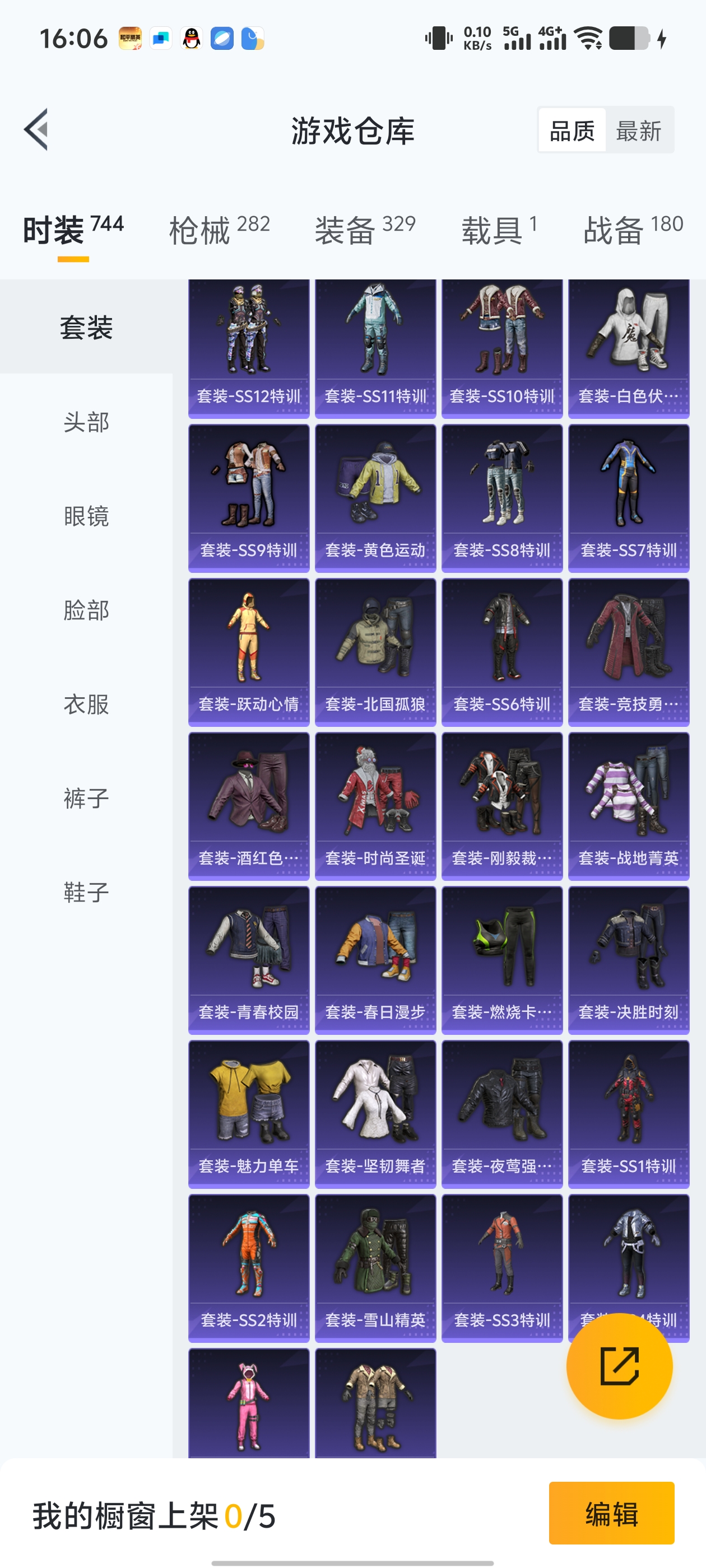Select the 头部 category in sidebar

[x=86, y=422]
